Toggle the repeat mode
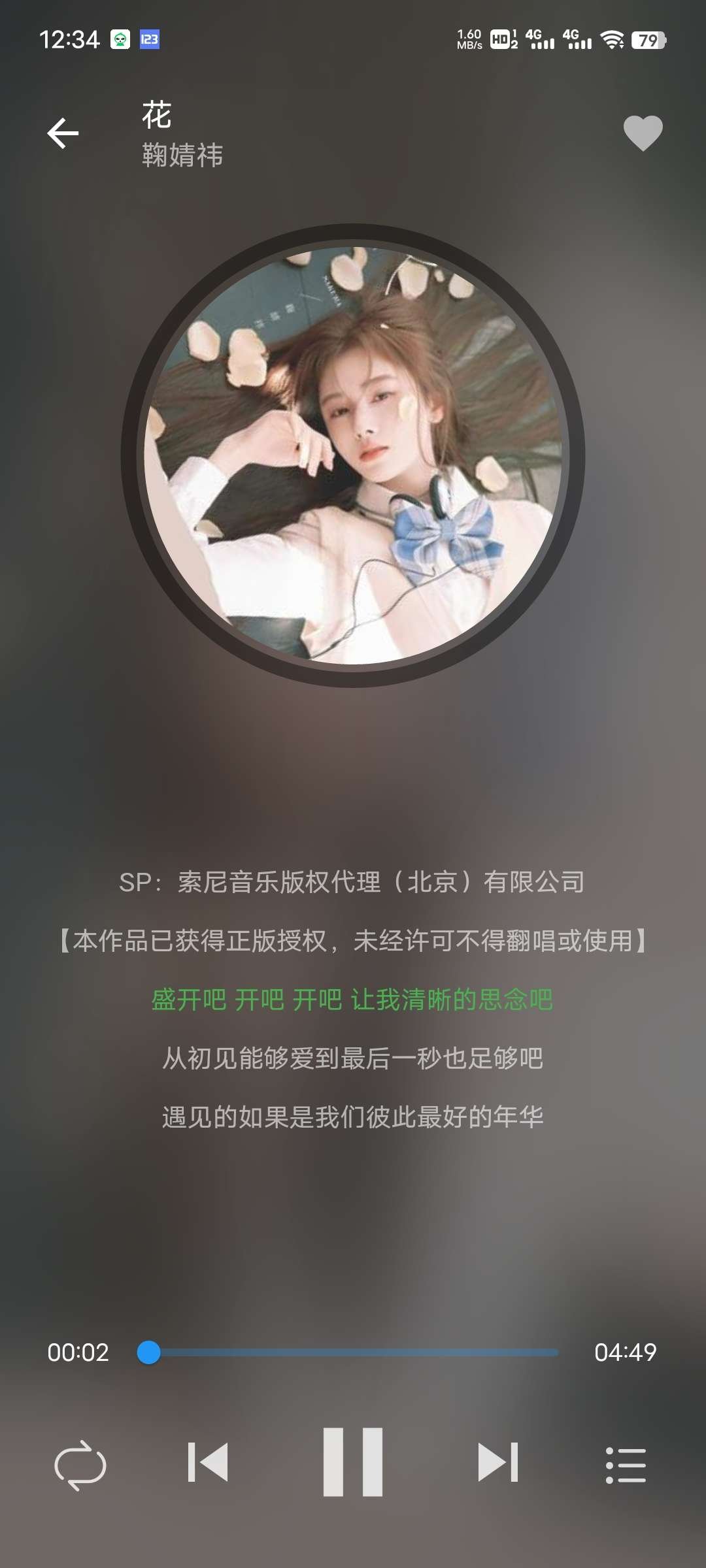 point(80,1464)
